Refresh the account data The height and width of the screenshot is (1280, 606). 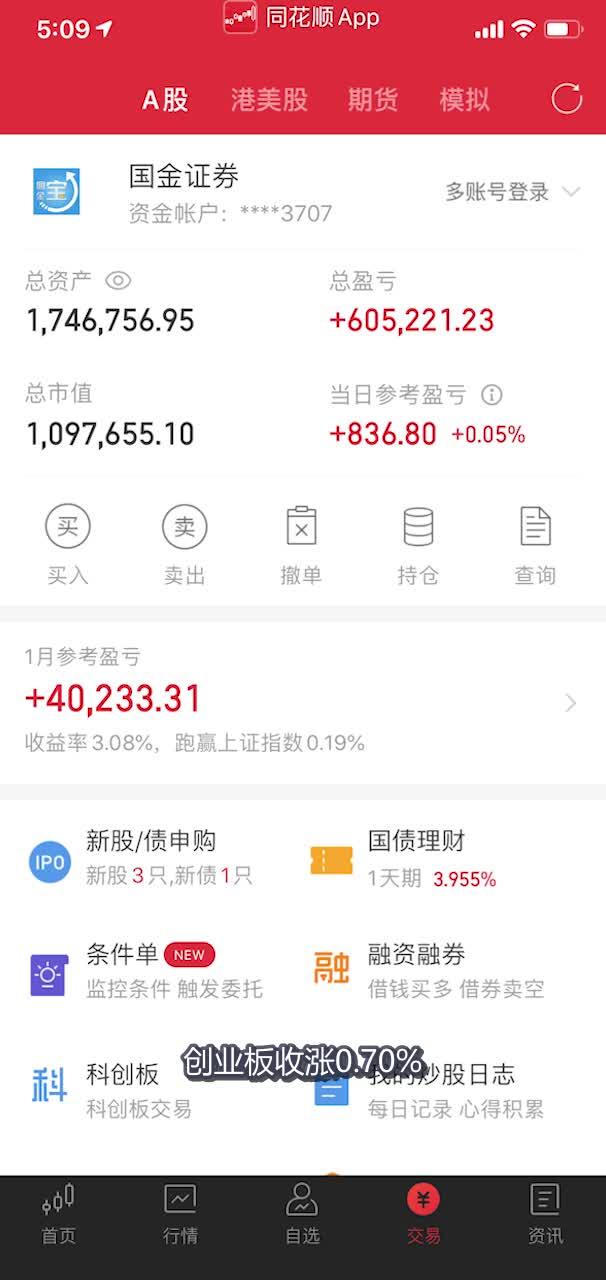pos(567,98)
